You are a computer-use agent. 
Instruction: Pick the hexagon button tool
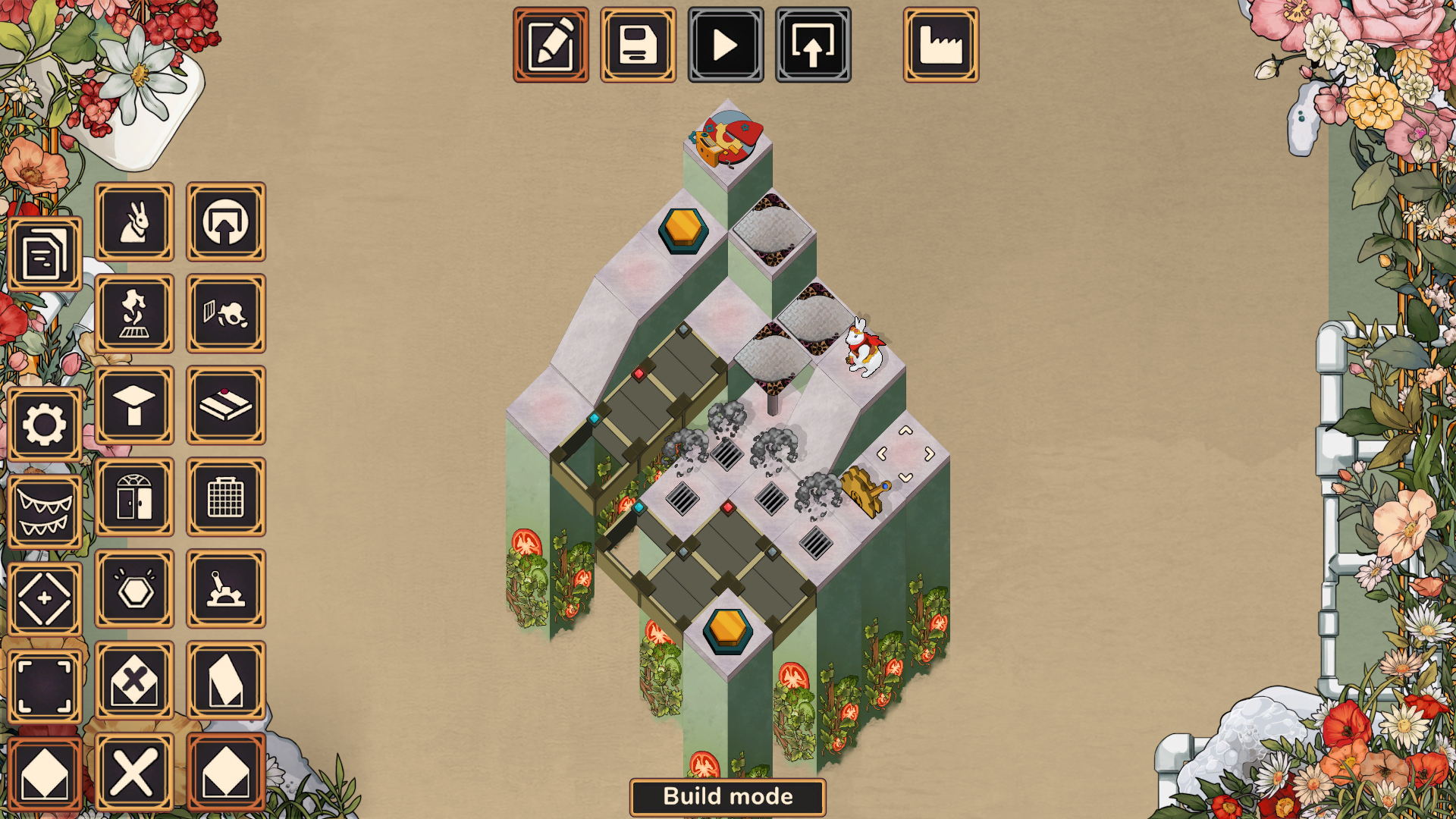pos(134,588)
